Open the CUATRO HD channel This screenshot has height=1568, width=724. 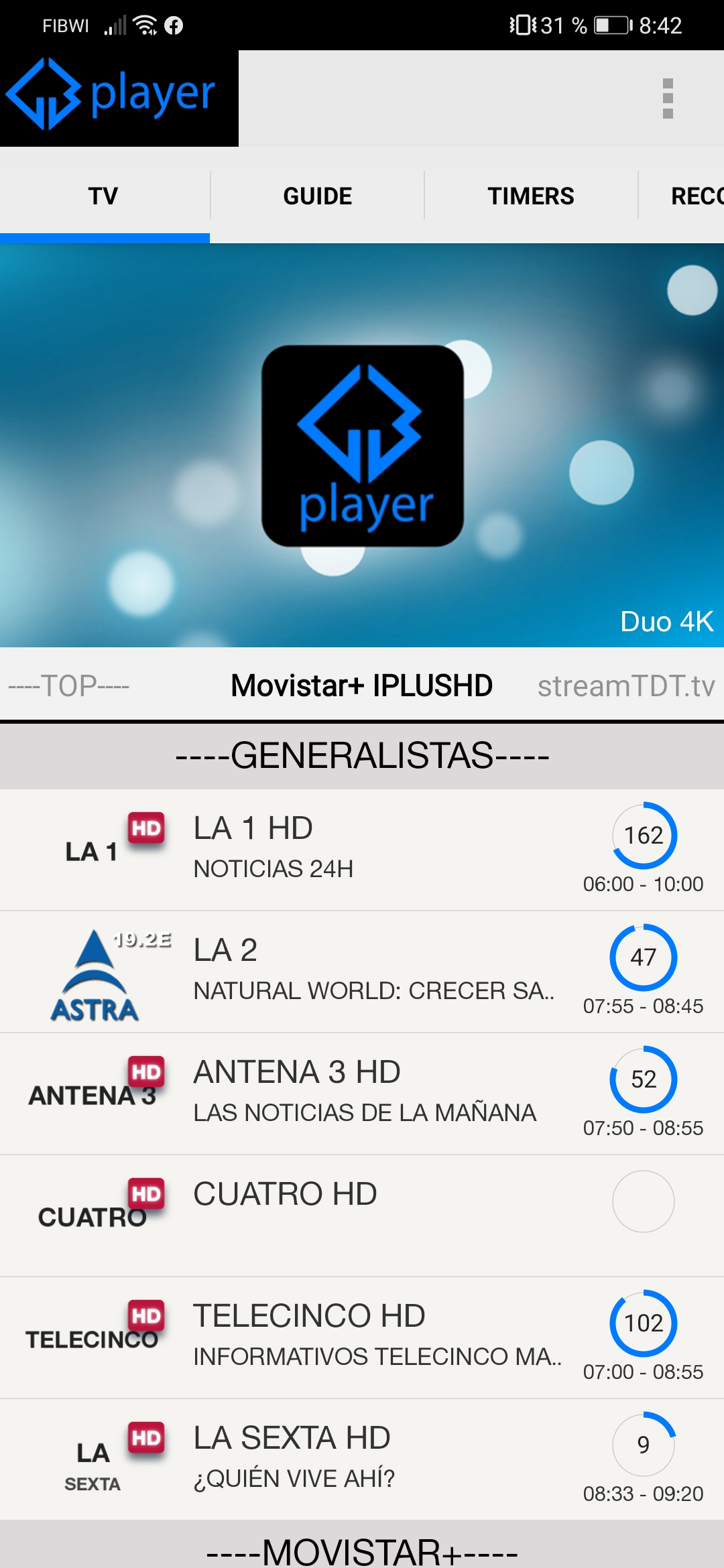[362, 1215]
